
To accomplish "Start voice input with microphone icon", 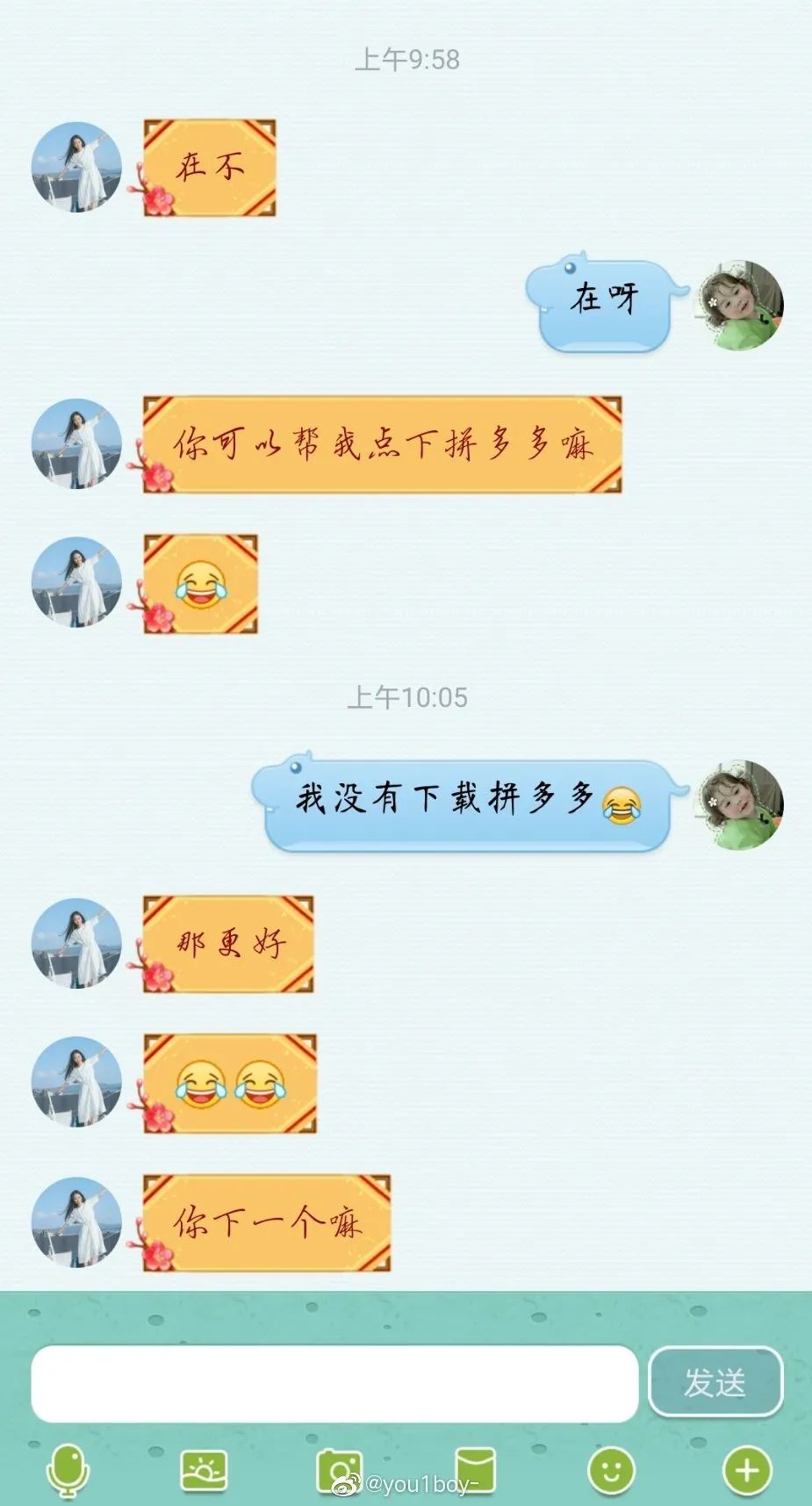I will click(x=68, y=1470).
